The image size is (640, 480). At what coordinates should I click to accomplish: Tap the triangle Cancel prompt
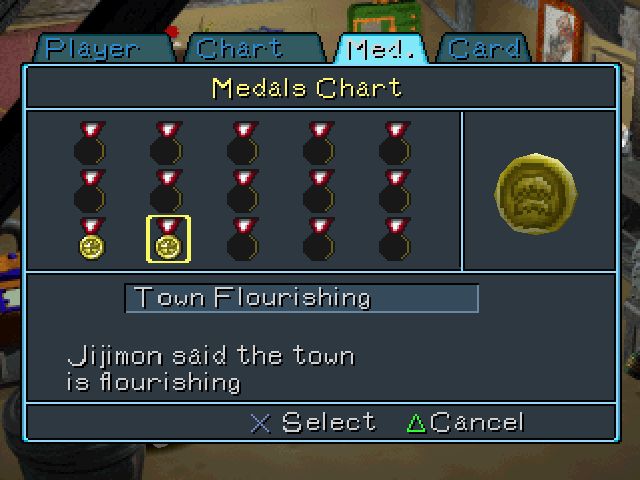click(465, 422)
